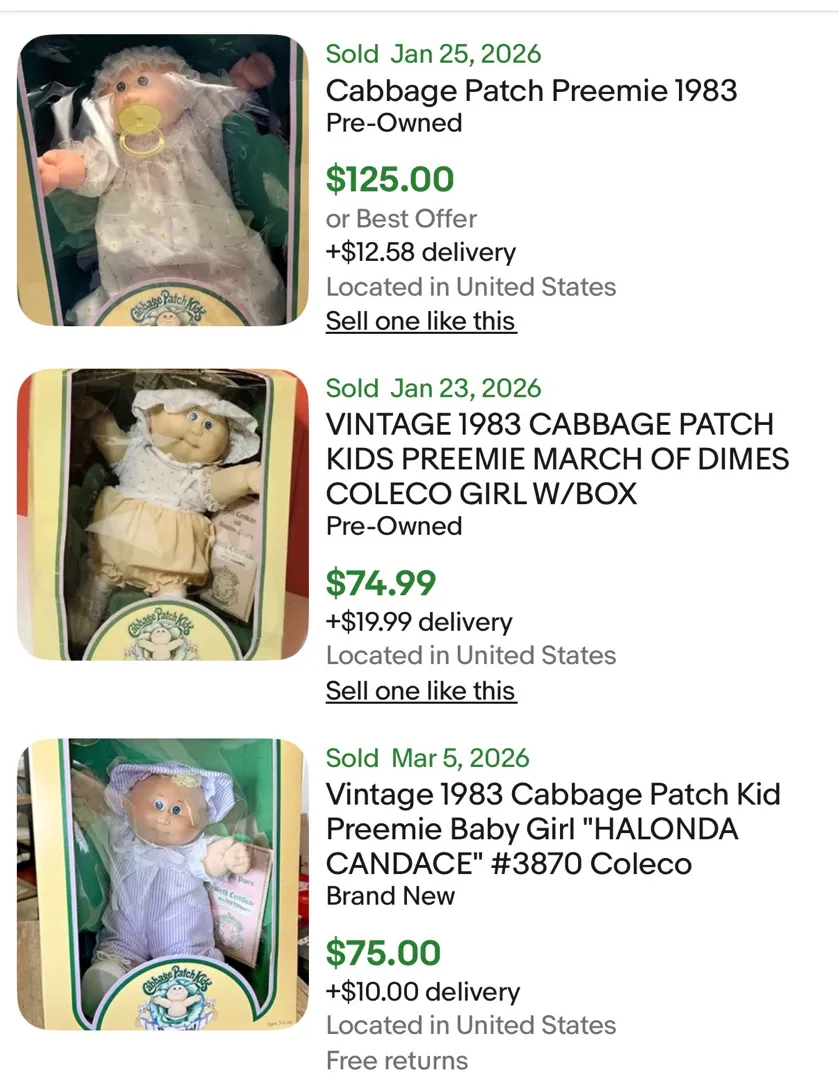Open the 'HALONDA CANDACE #3870 Coleco' listing title
The height and width of the screenshot is (1080, 839).
[x=553, y=829]
